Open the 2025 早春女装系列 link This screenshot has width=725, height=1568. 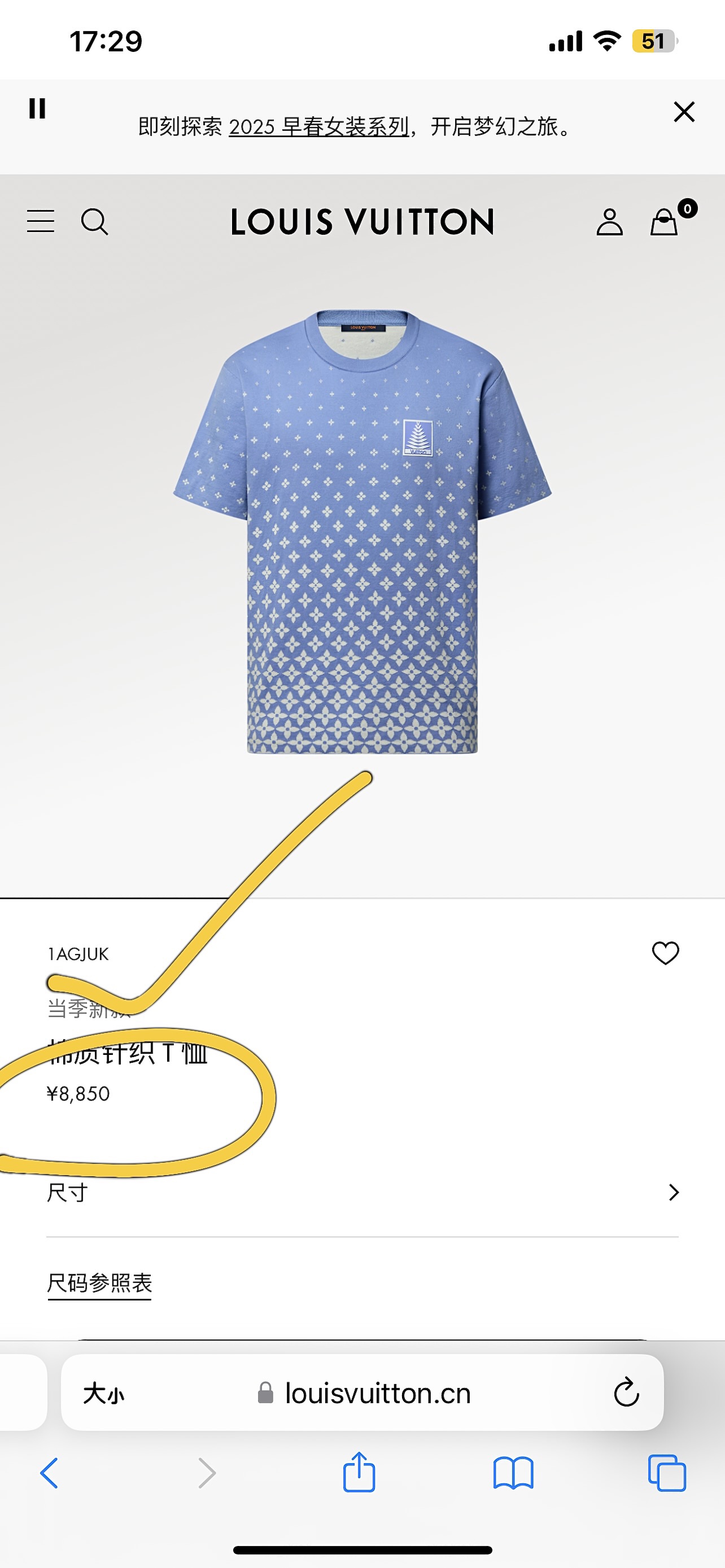coord(318,126)
